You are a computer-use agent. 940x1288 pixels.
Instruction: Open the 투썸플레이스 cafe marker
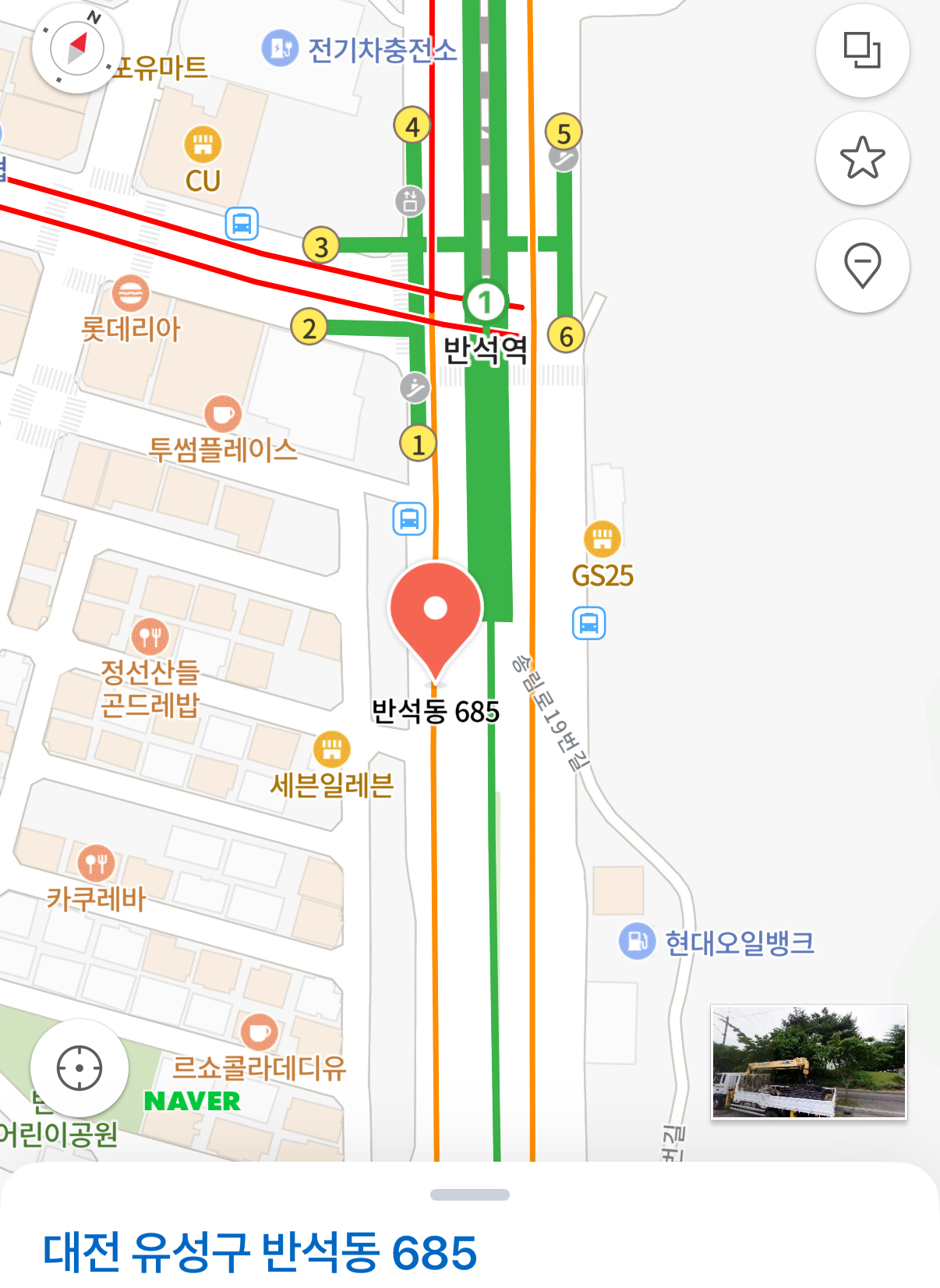point(223,413)
